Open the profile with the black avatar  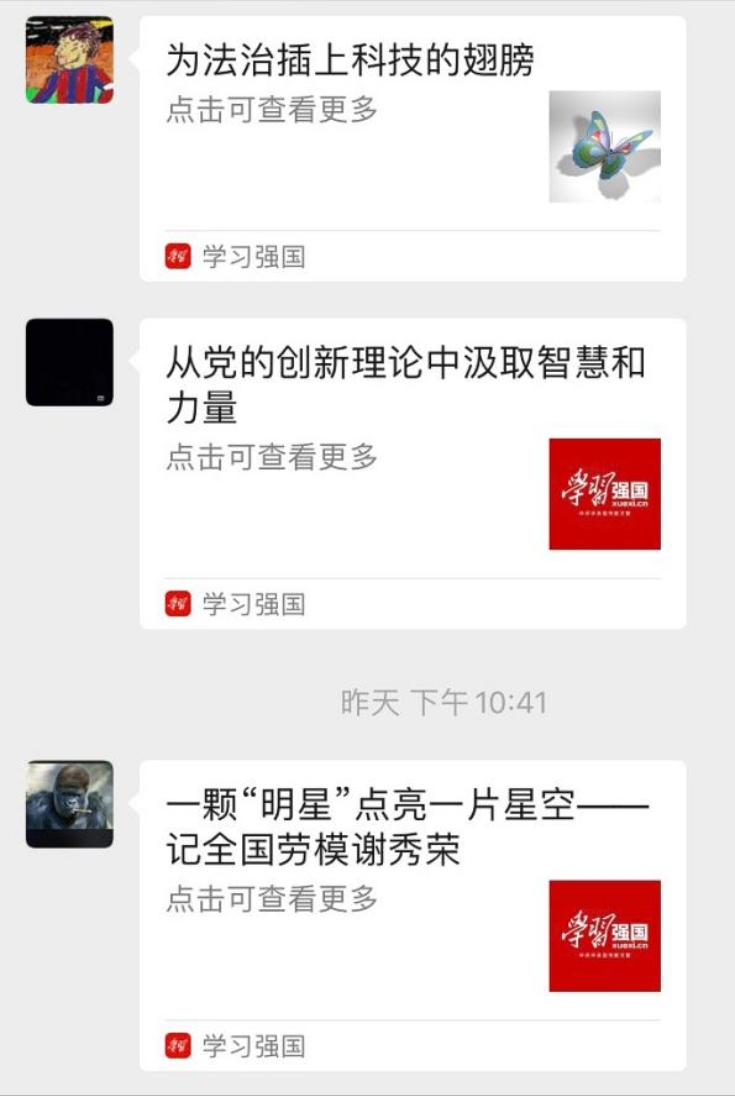tap(69, 362)
